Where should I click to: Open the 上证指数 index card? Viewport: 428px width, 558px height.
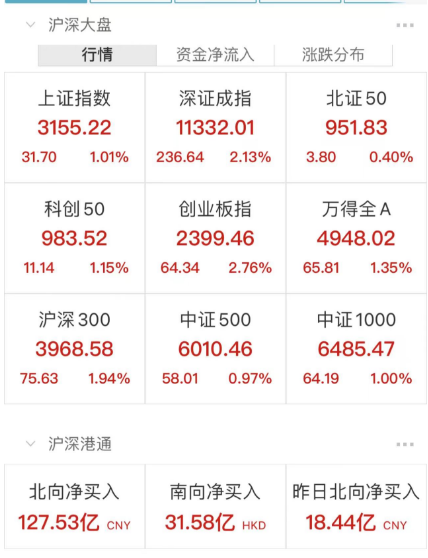tap(75, 127)
